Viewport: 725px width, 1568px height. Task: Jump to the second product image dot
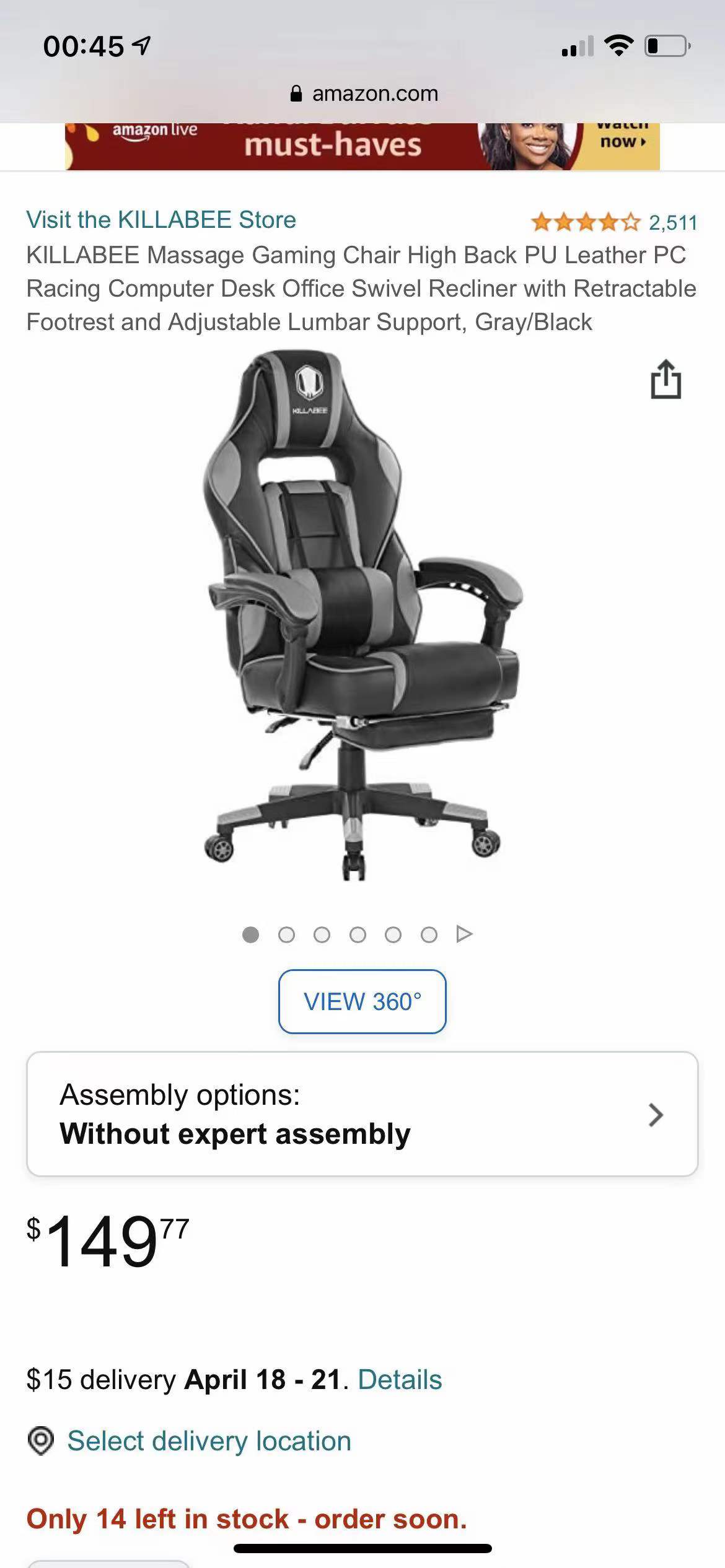pos(286,934)
